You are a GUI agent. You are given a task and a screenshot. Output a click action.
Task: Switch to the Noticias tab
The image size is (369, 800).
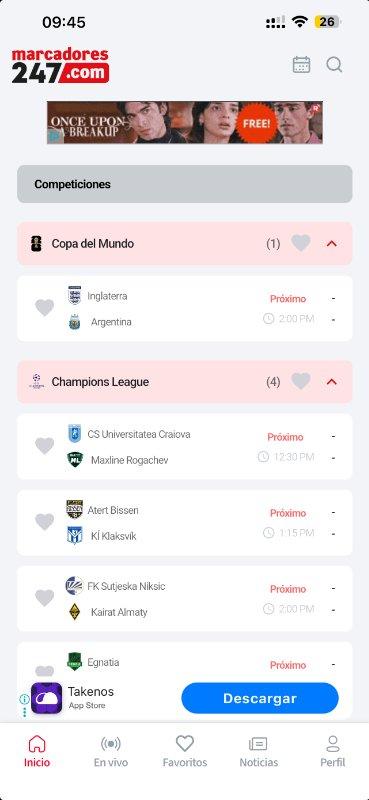(259, 752)
